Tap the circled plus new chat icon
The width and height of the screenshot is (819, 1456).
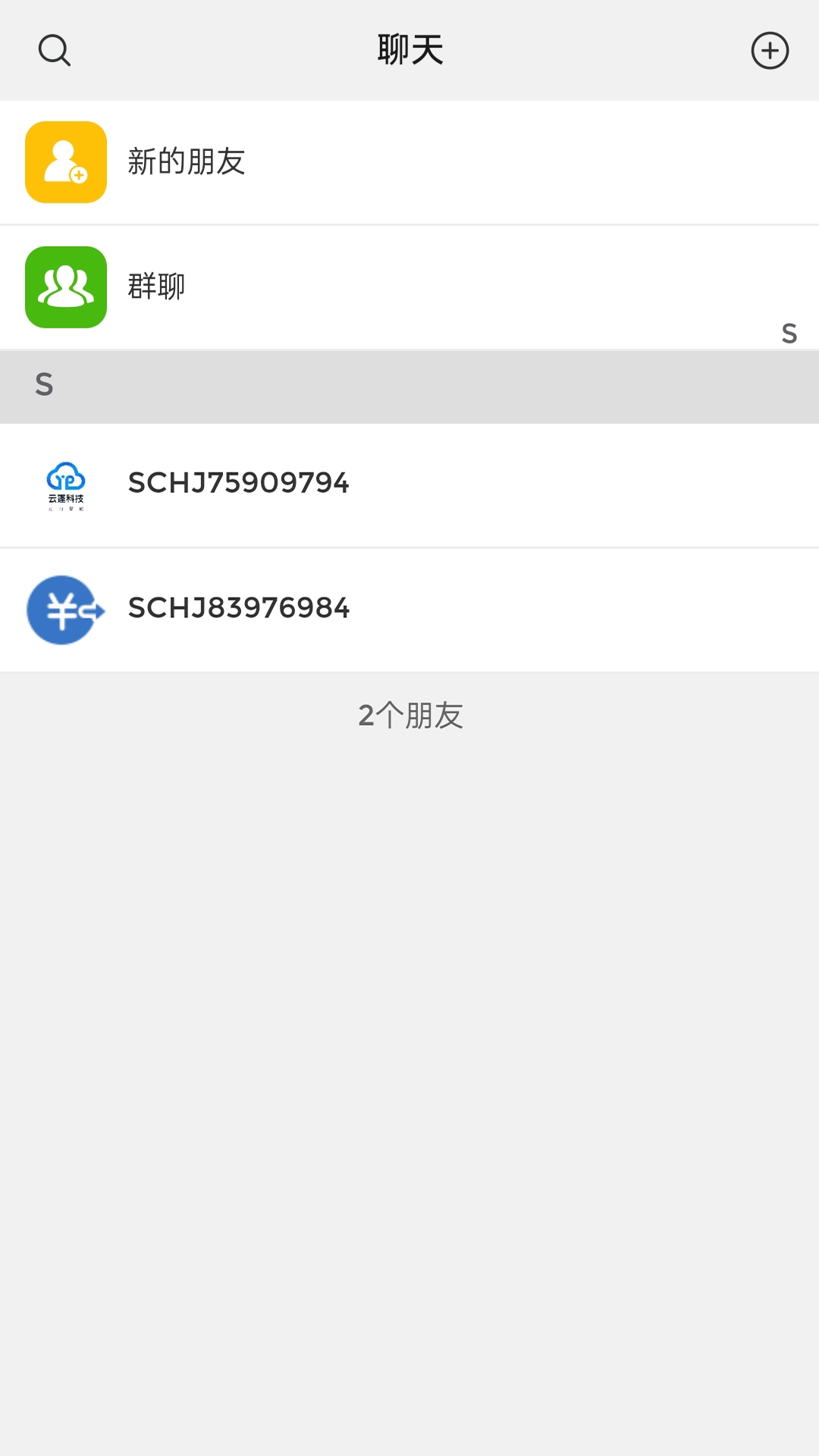click(770, 50)
